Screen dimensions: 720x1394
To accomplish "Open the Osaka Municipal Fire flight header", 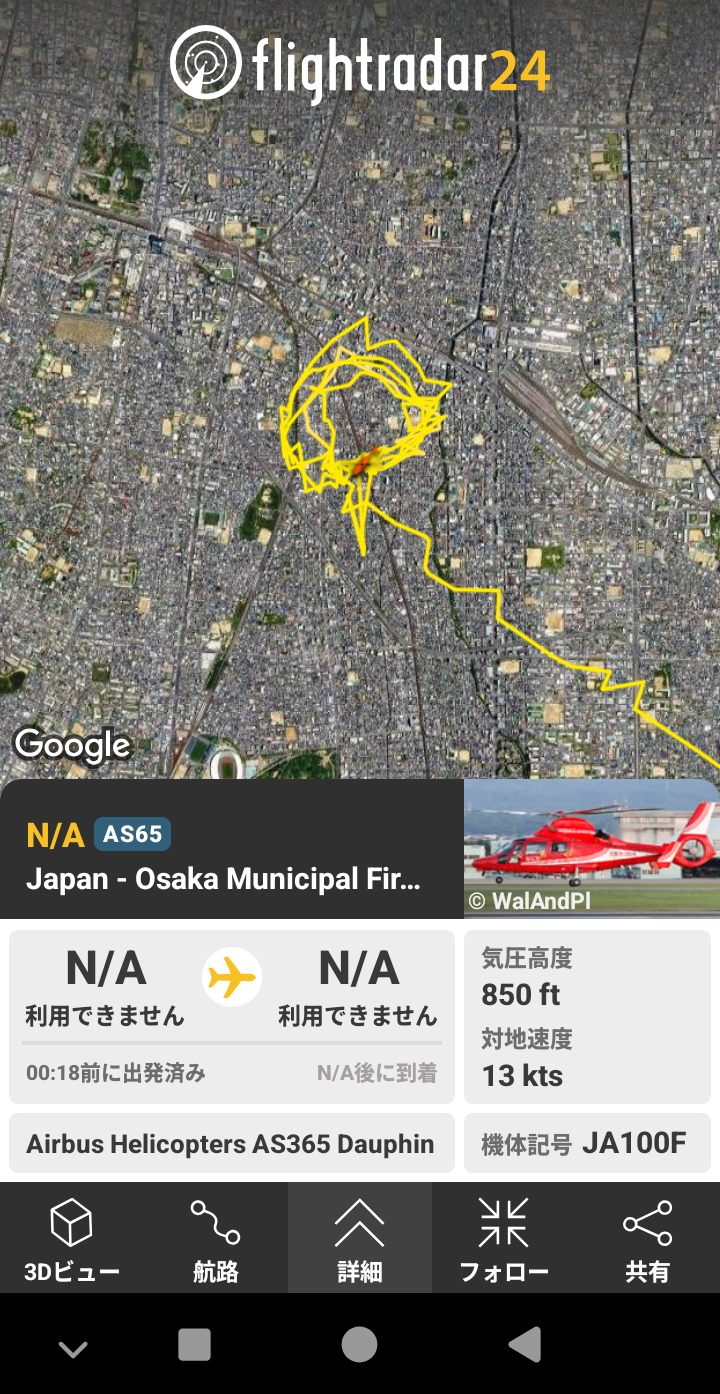I will 232,850.
